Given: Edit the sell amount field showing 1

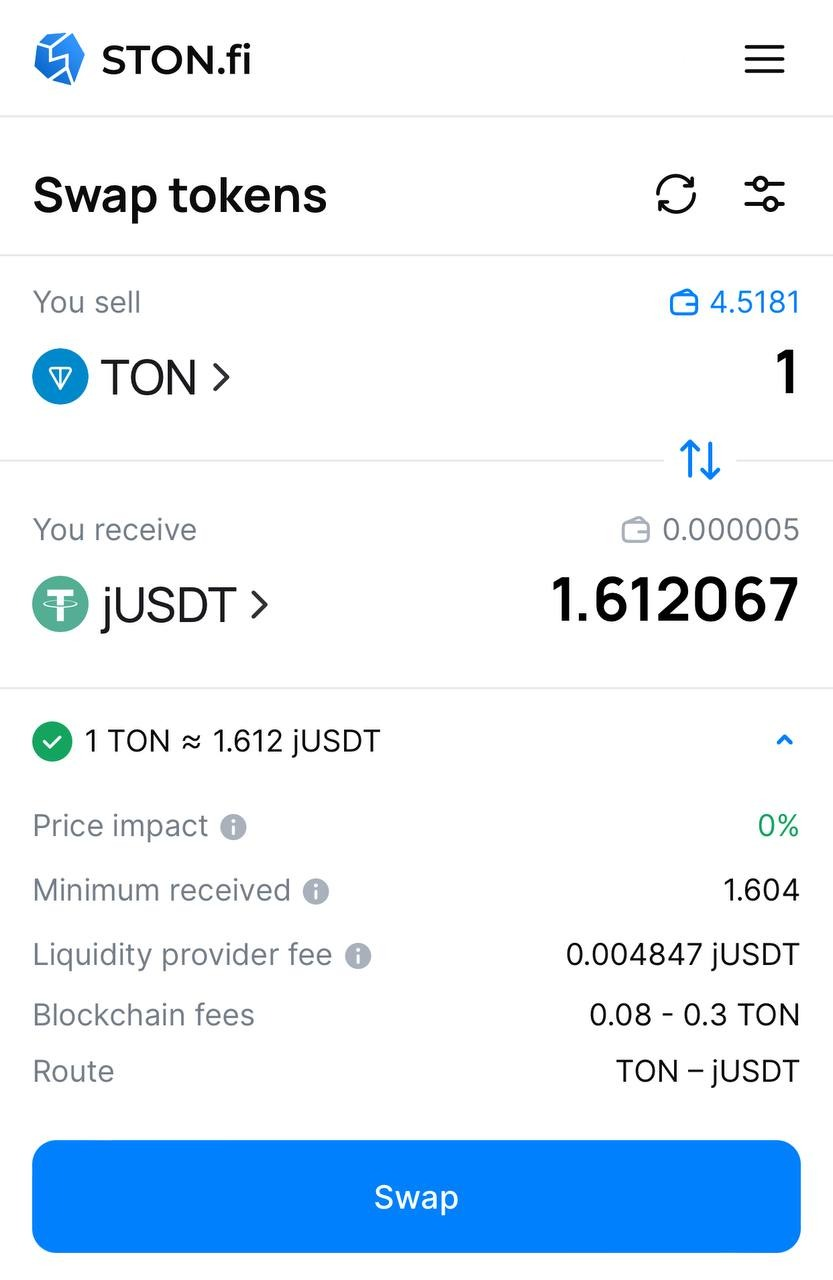Looking at the screenshot, I should click(x=786, y=373).
